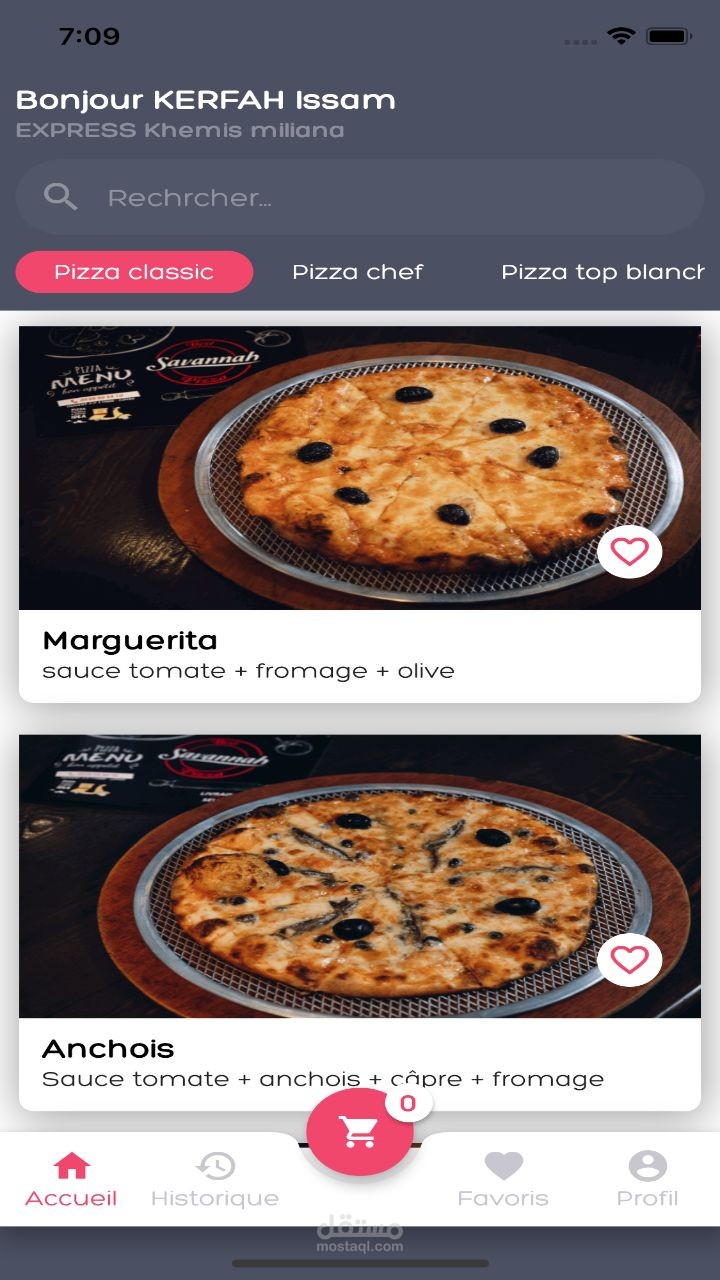This screenshot has height=1280, width=720.
Task: Switch to the Historique tab
Action: coord(215,1179)
